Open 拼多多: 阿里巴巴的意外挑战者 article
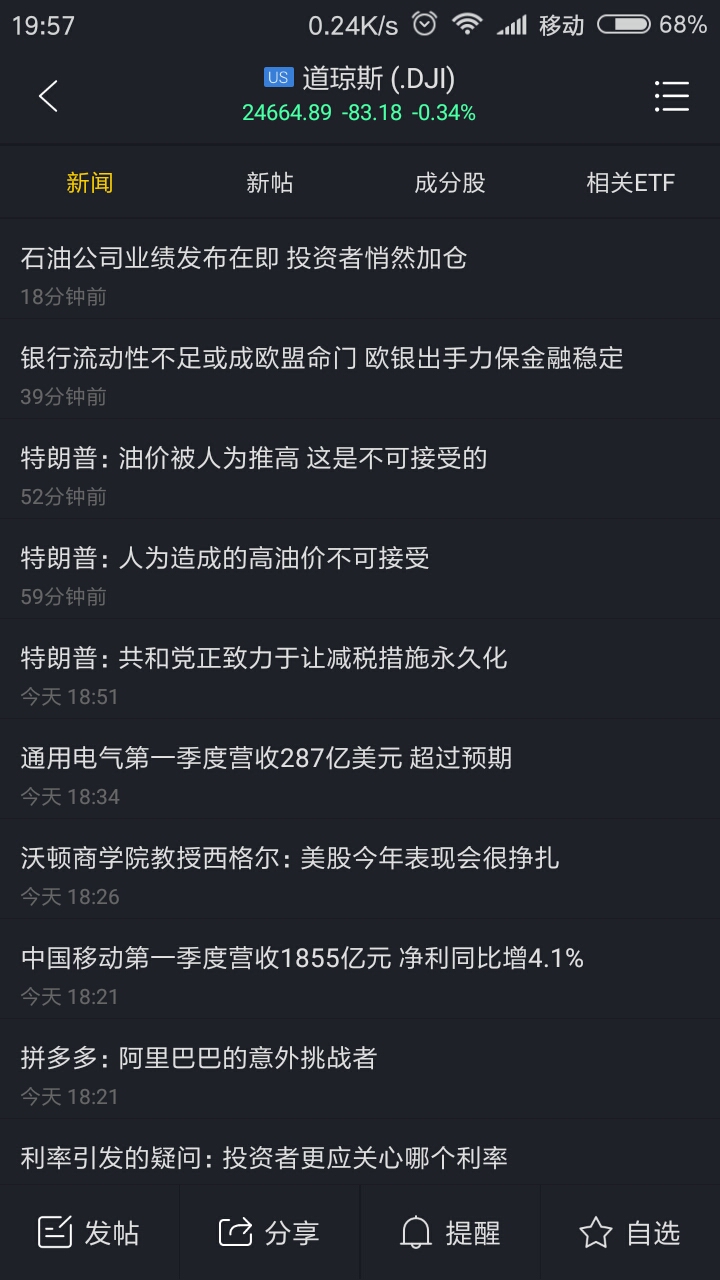This screenshot has width=720, height=1280. coord(360,1070)
